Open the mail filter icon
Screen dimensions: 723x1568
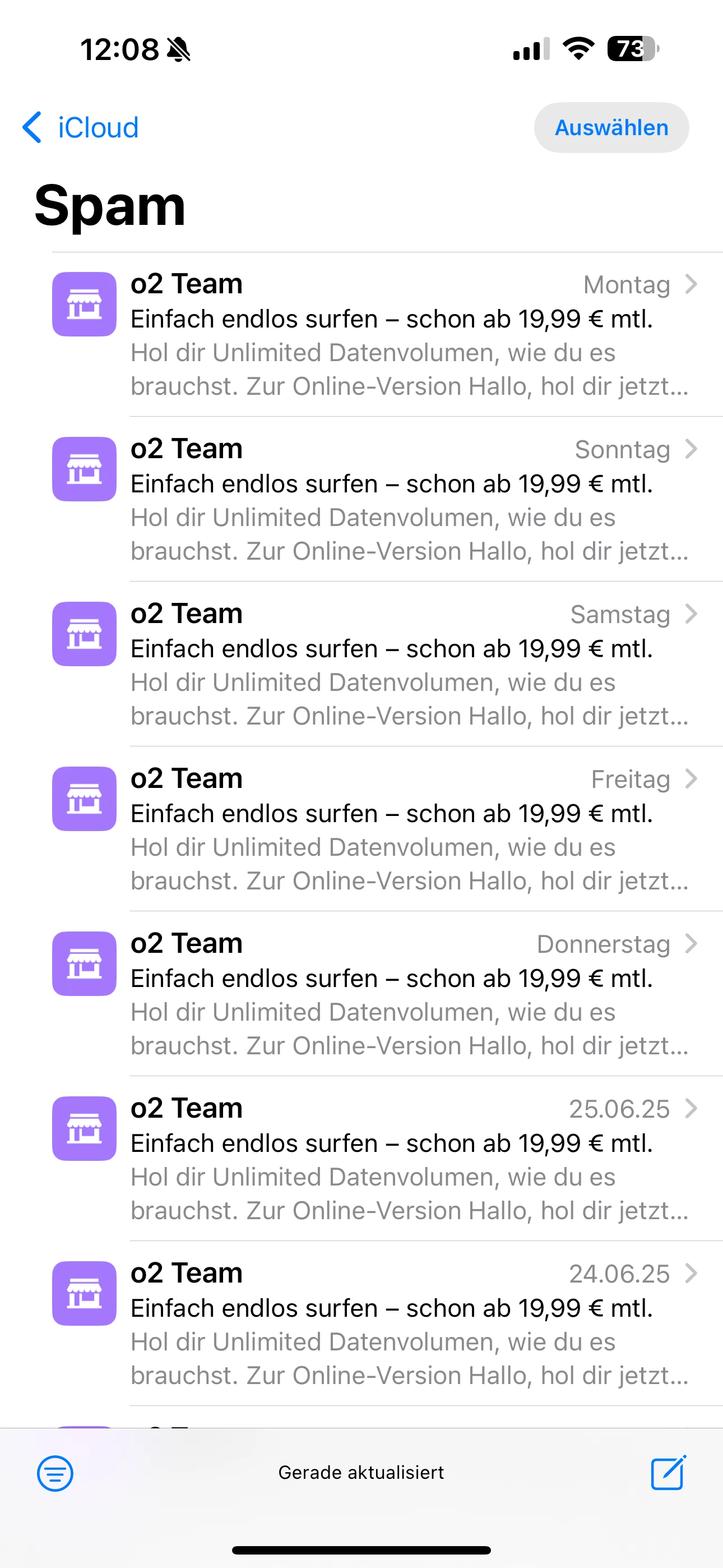point(55,1474)
